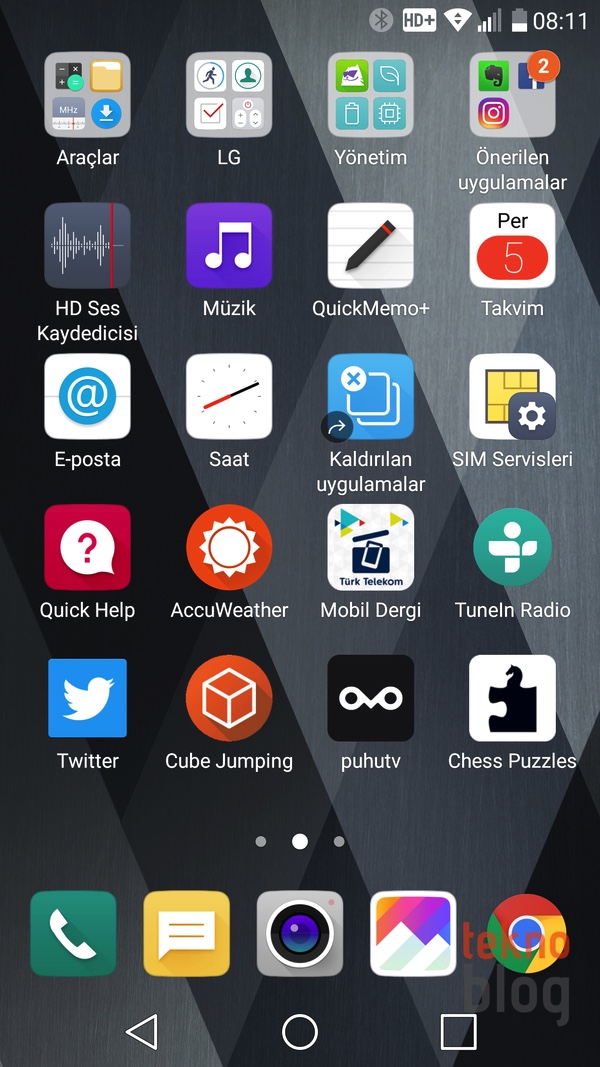Launch Chrome browser from the dock

[x=527, y=934]
